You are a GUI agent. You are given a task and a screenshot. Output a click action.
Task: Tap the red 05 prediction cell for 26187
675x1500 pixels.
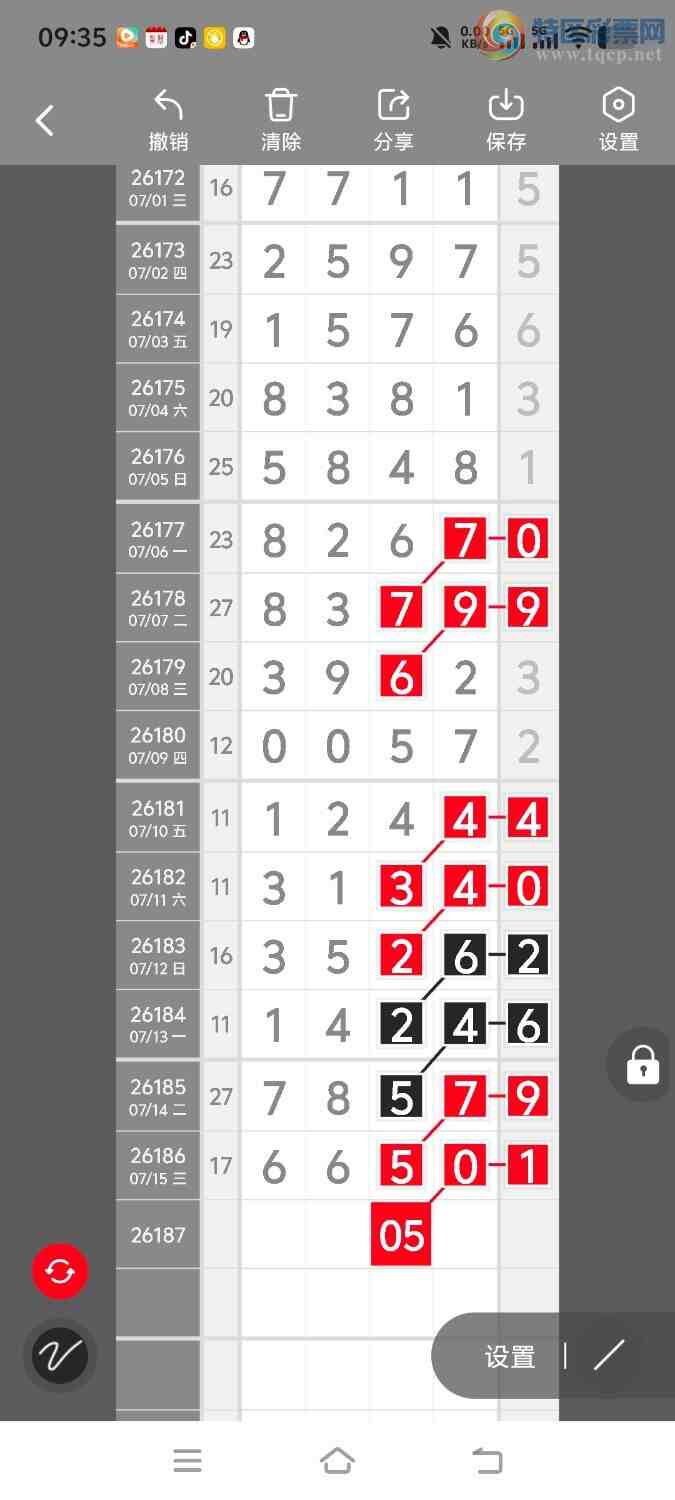[x=401, y=1235]
